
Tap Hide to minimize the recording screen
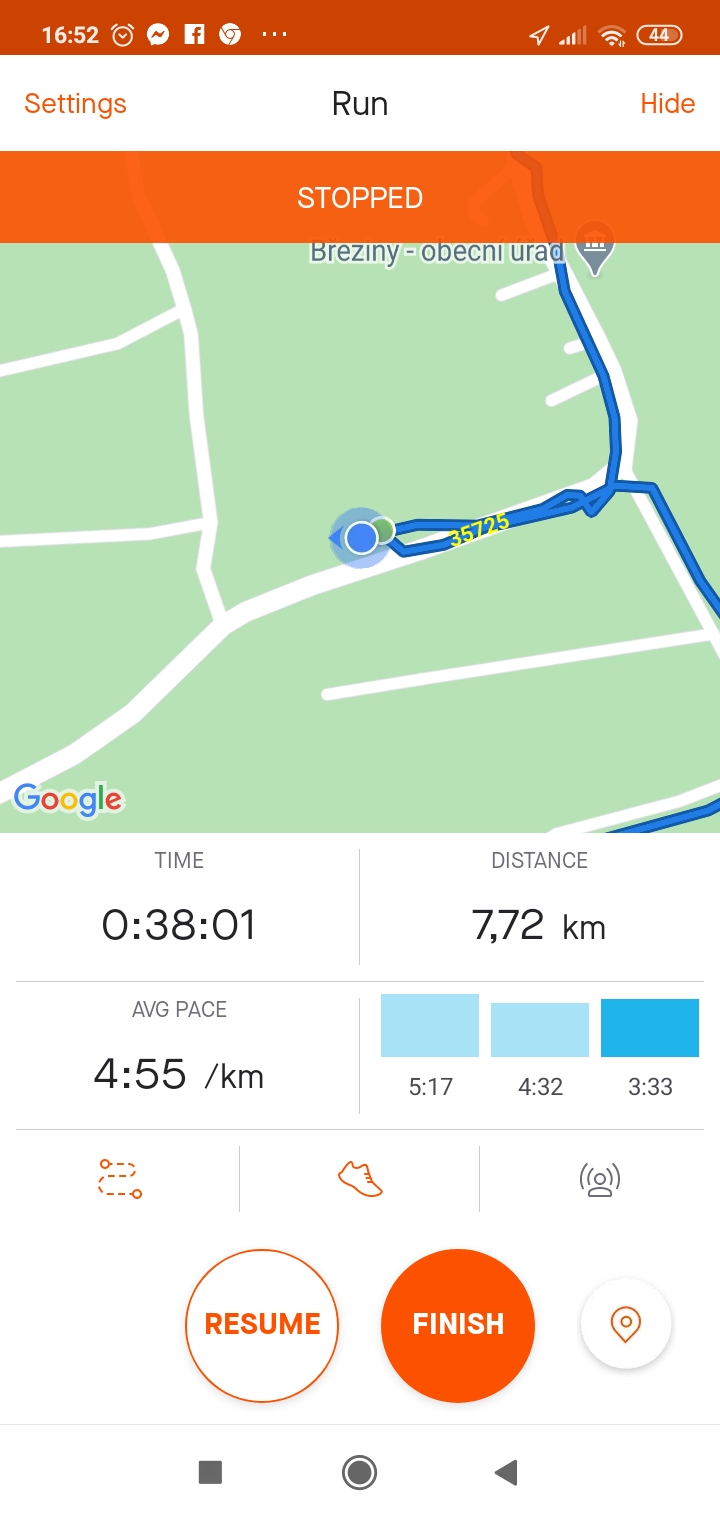[x=667, y=104]
